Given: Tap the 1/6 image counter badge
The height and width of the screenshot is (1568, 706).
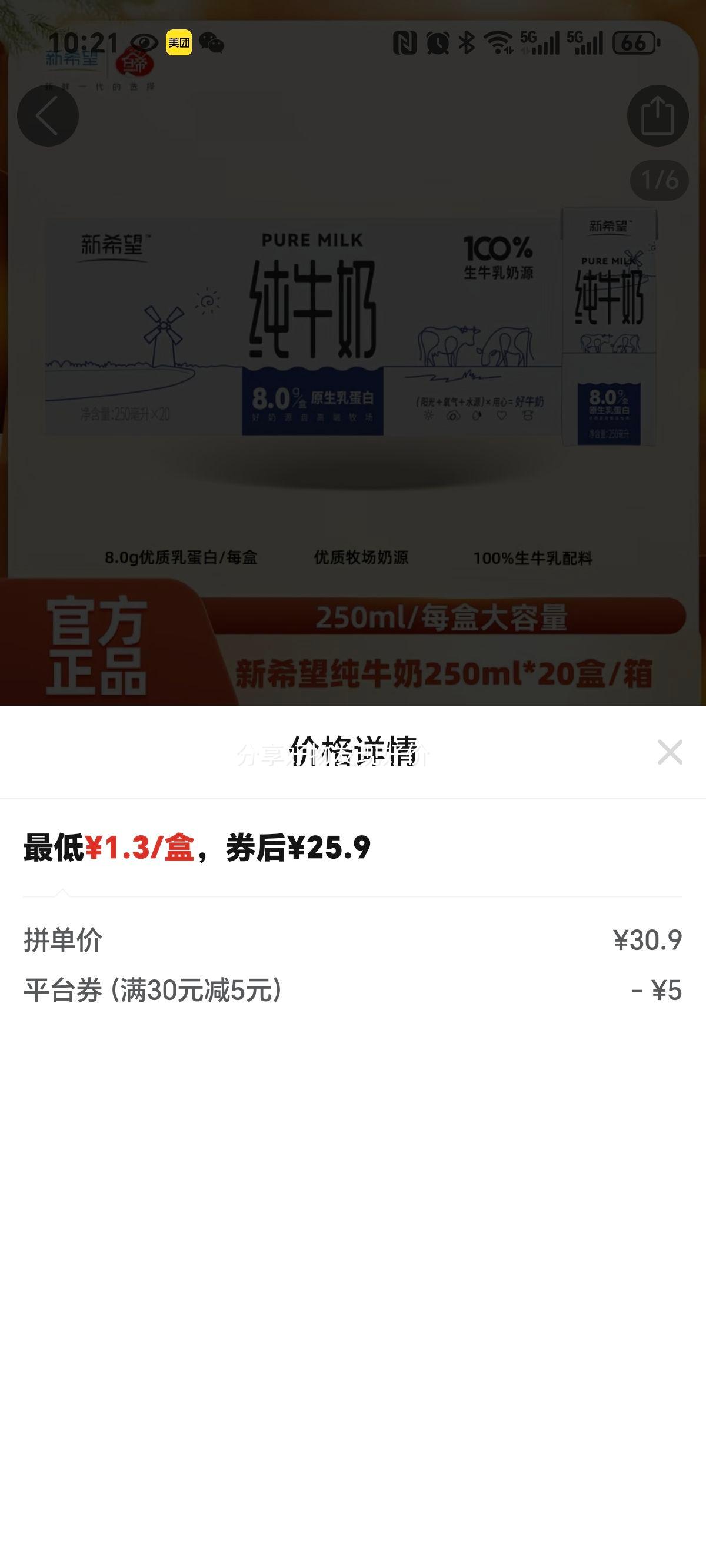Looking at the screenshot, I should click(x=658, y=178).
